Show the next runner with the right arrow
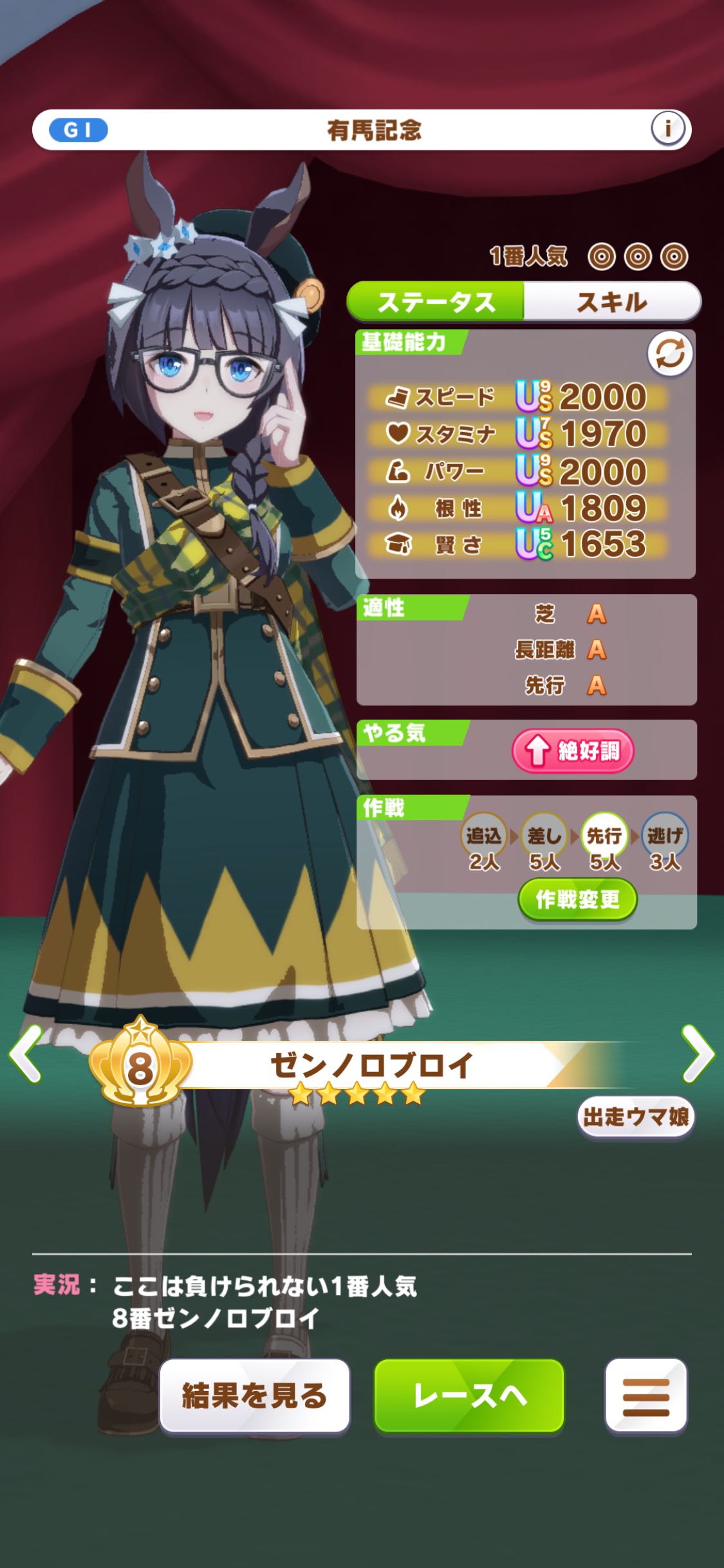The height and width of the screenshot is (1568, 724). pos(698,1054)
